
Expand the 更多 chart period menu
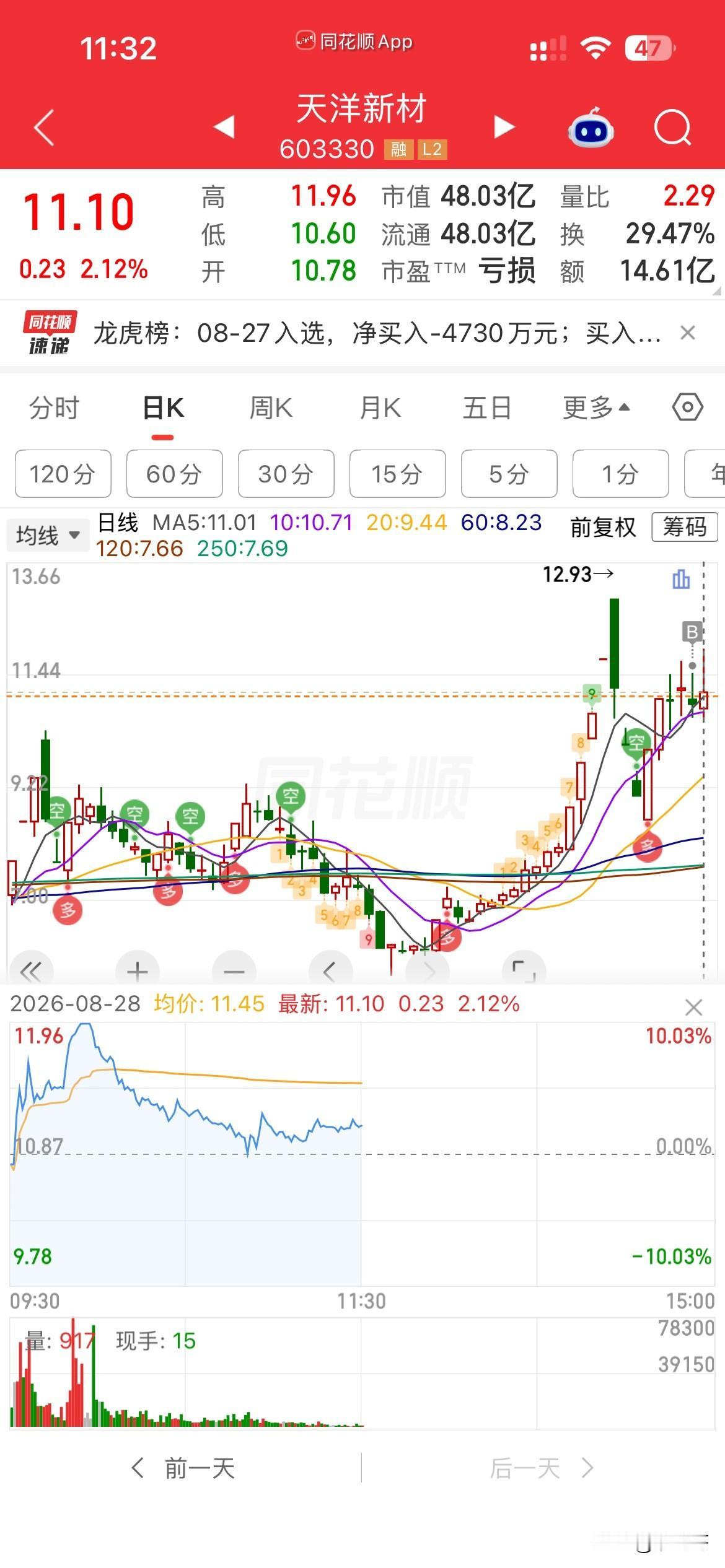596,408
